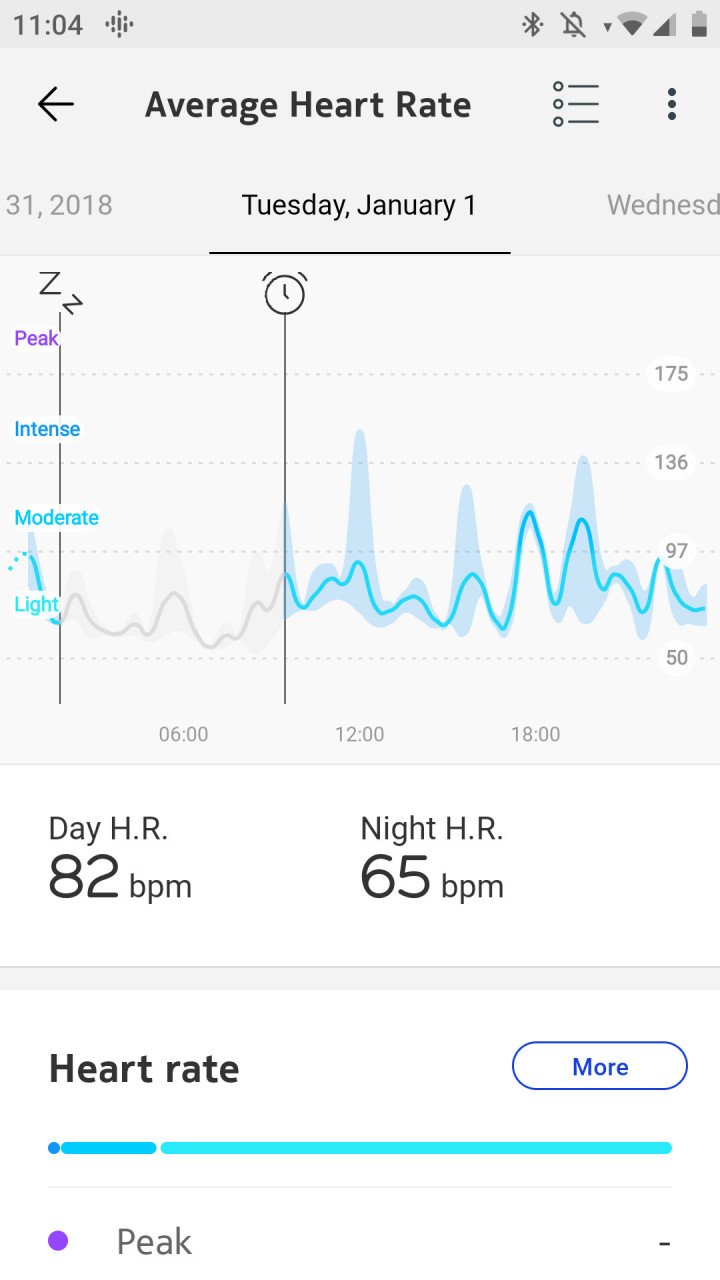This screenshot has width=720, height=1280.
Task: Select the sleep Zz marker on the chart
Action: click(x=60, y=291)
